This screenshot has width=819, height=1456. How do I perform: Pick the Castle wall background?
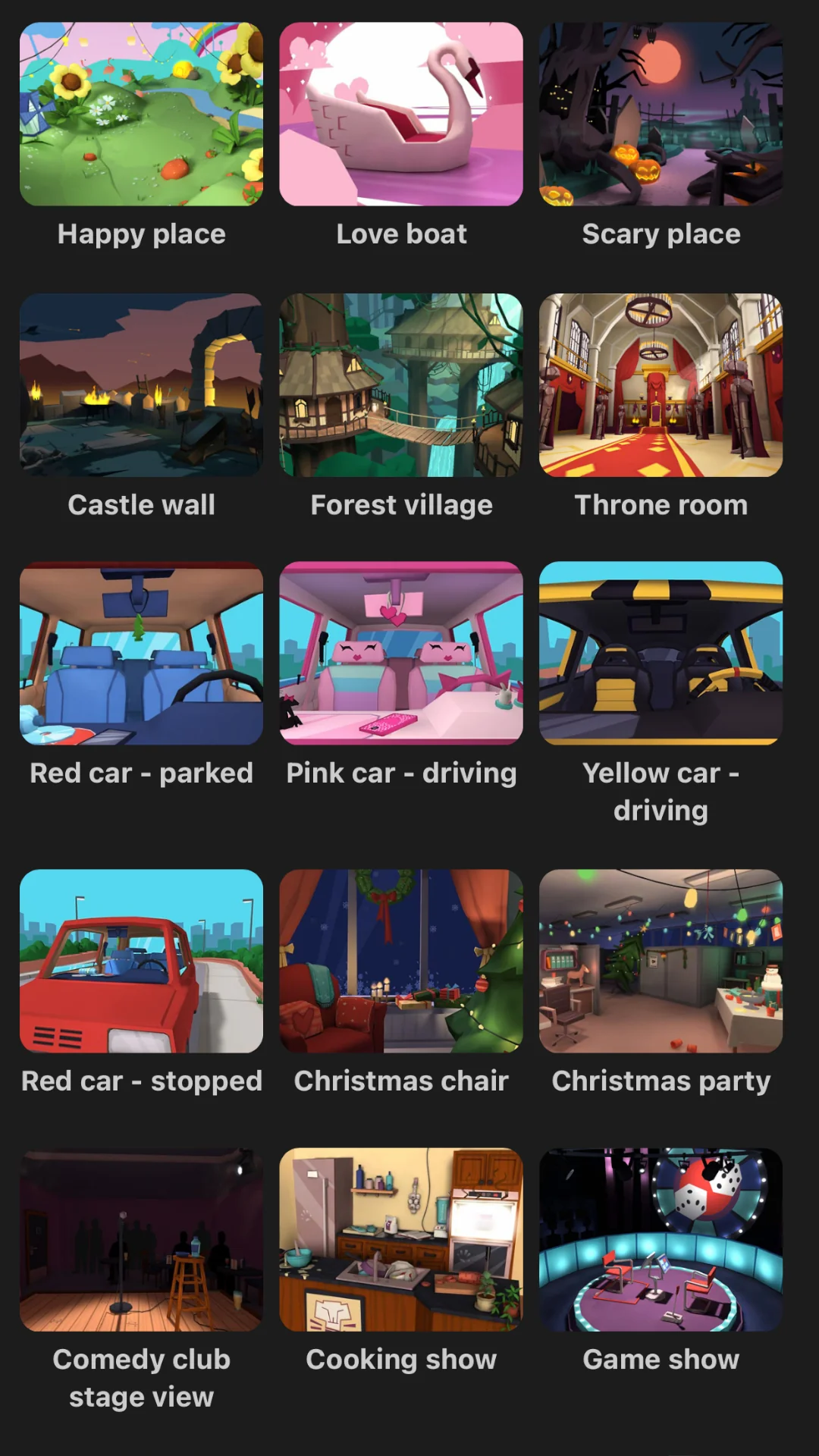coord(142,385)
